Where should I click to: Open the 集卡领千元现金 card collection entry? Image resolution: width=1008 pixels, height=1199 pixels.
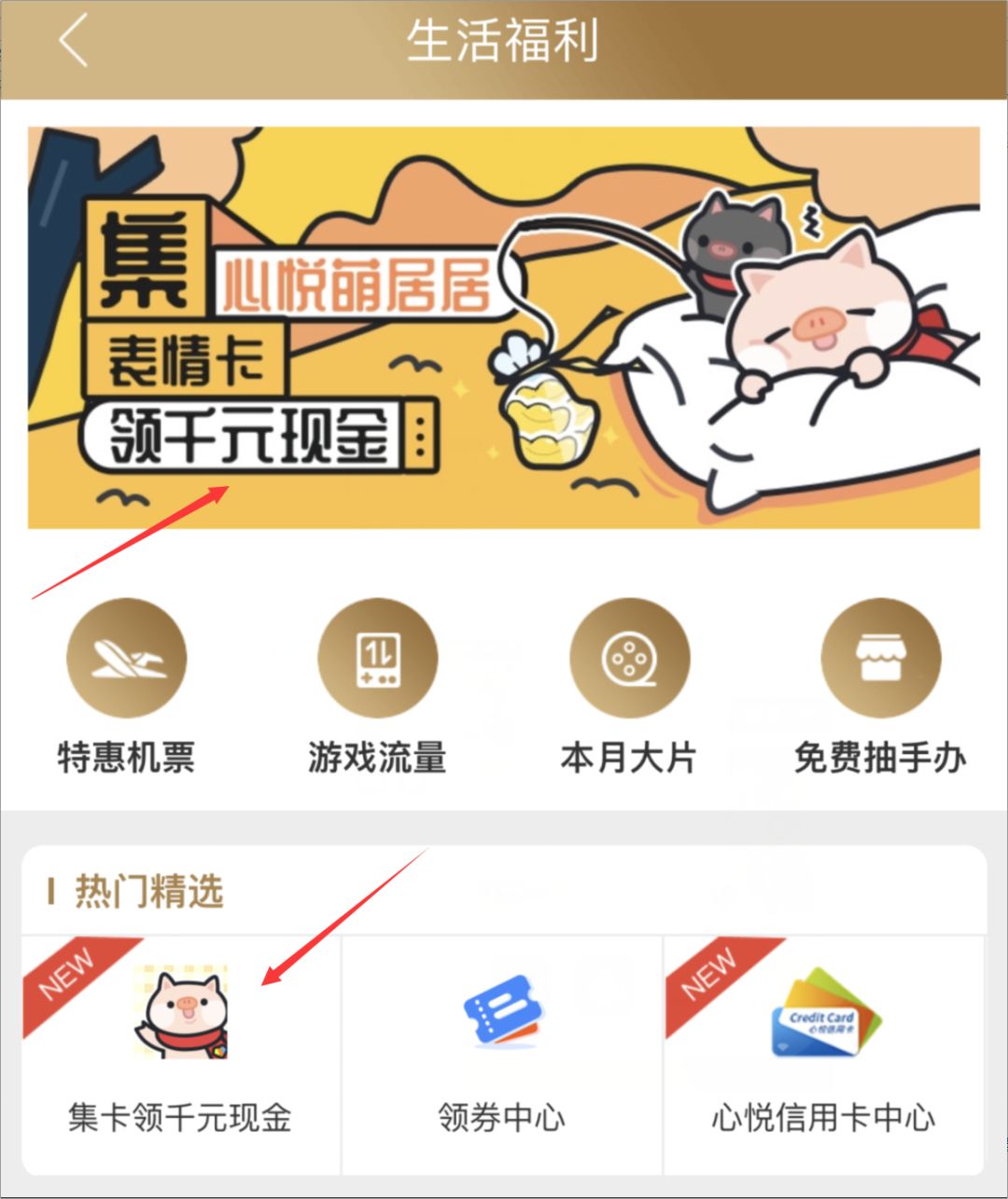coord(180,1118)
